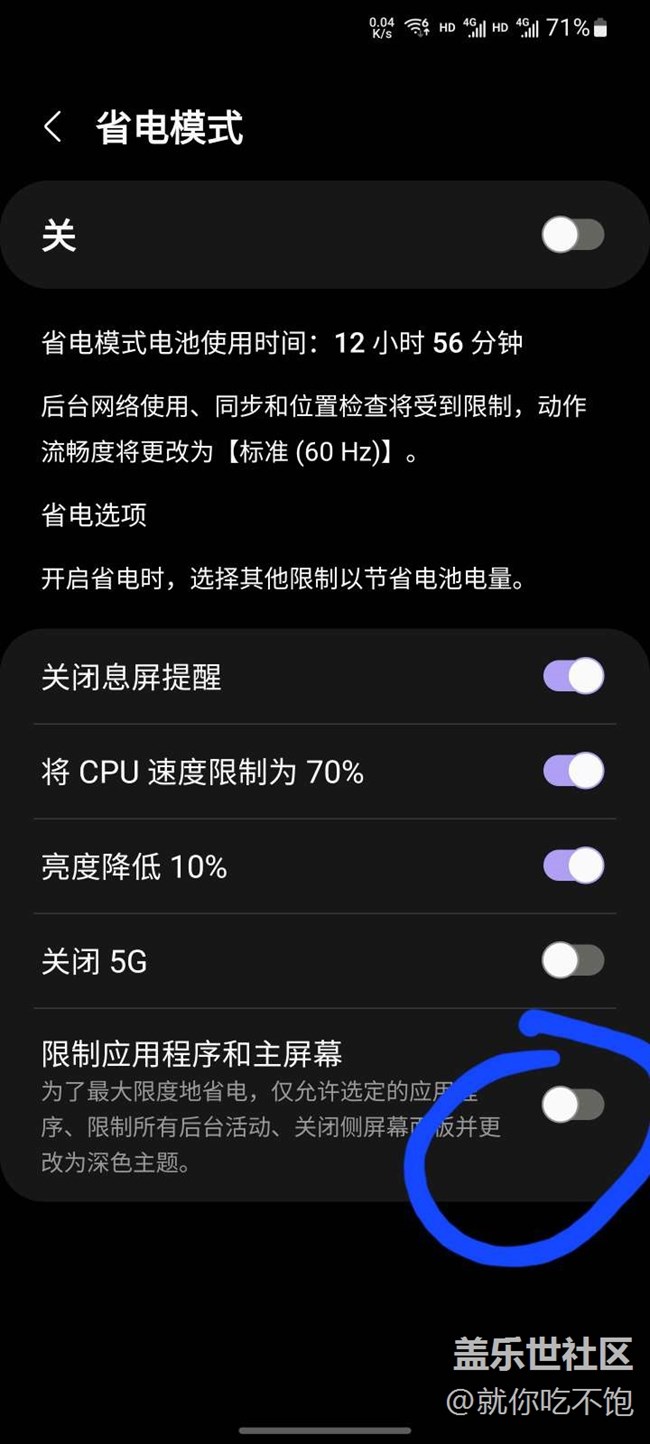This screenshot has width=650, height=1444.
Task: Toggle 将 CPU 速度限制为 70%
Action: pyautogui.click(x=573, y=771)
